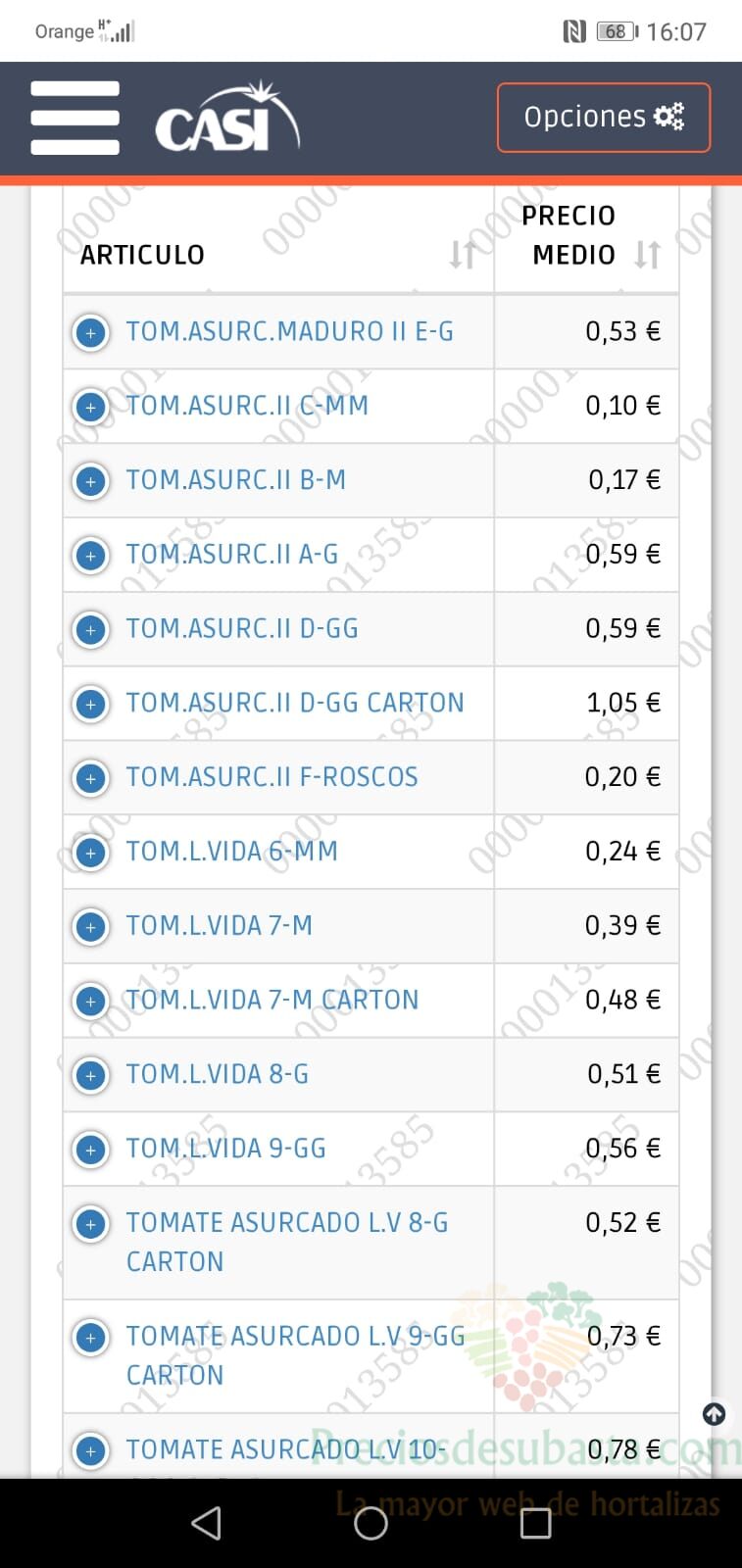Expand details for TOM.ASURC.II B-M
The height and width of the screenshot is (1568, 742).
coord(91,481)
